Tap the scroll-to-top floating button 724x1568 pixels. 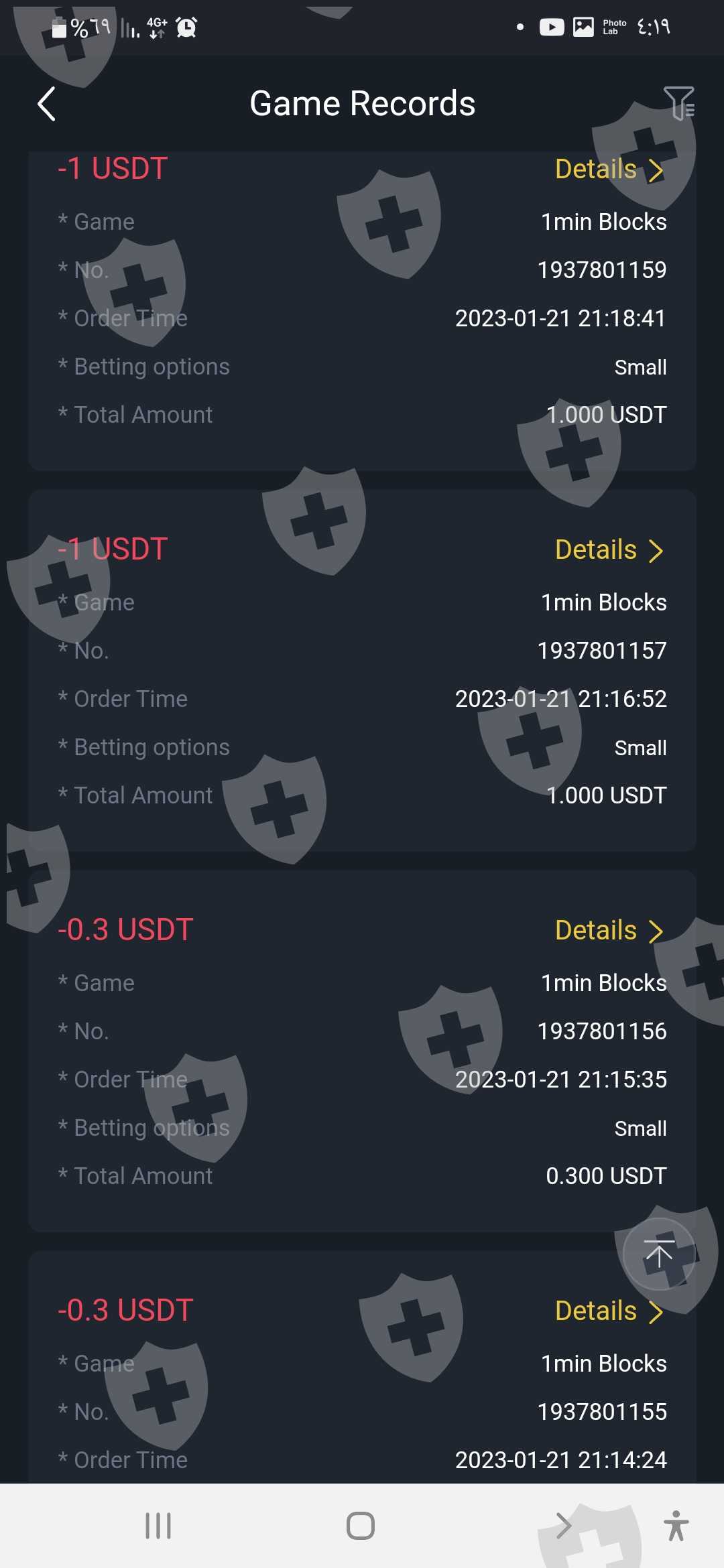pyautogui.click(x=659, y=1254)
